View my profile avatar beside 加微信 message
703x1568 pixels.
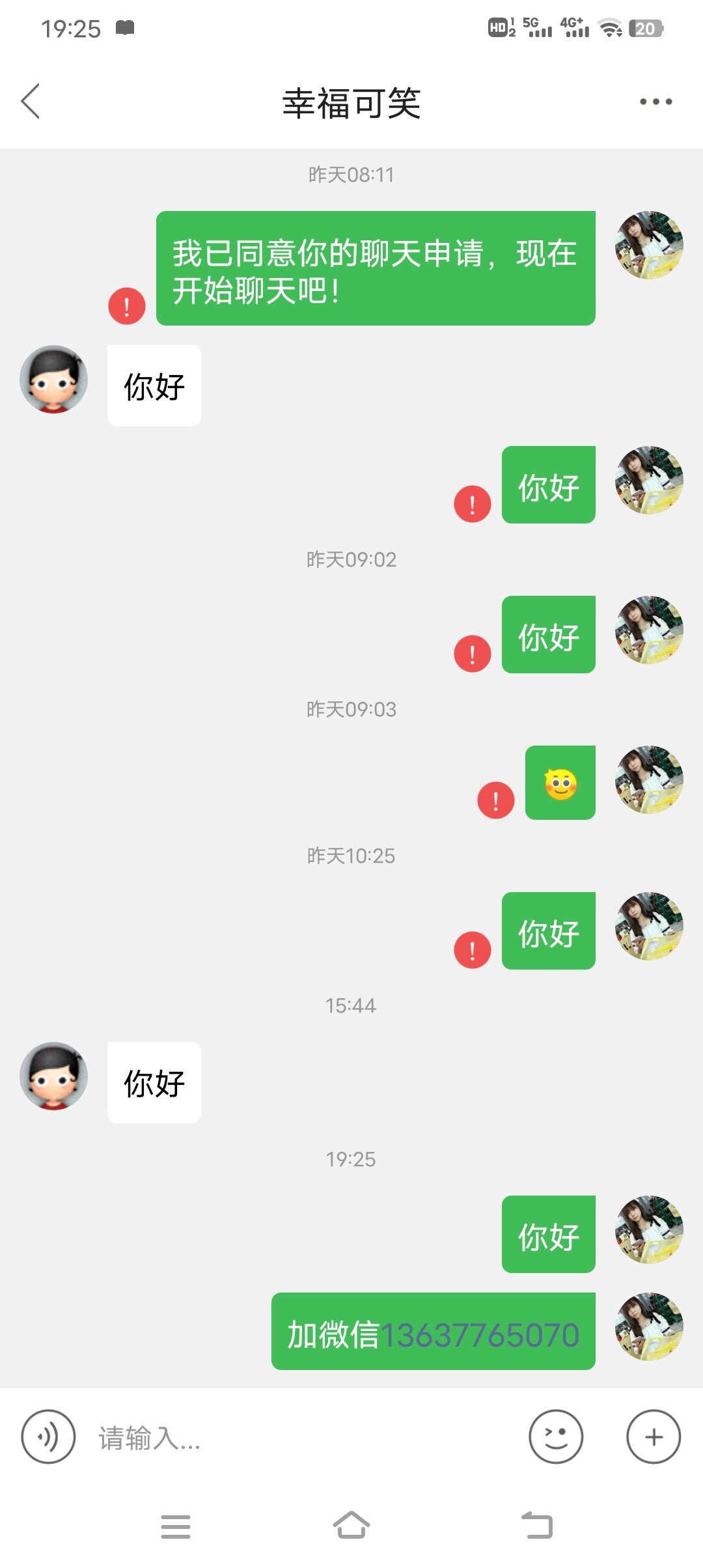tap(649, 1326)
